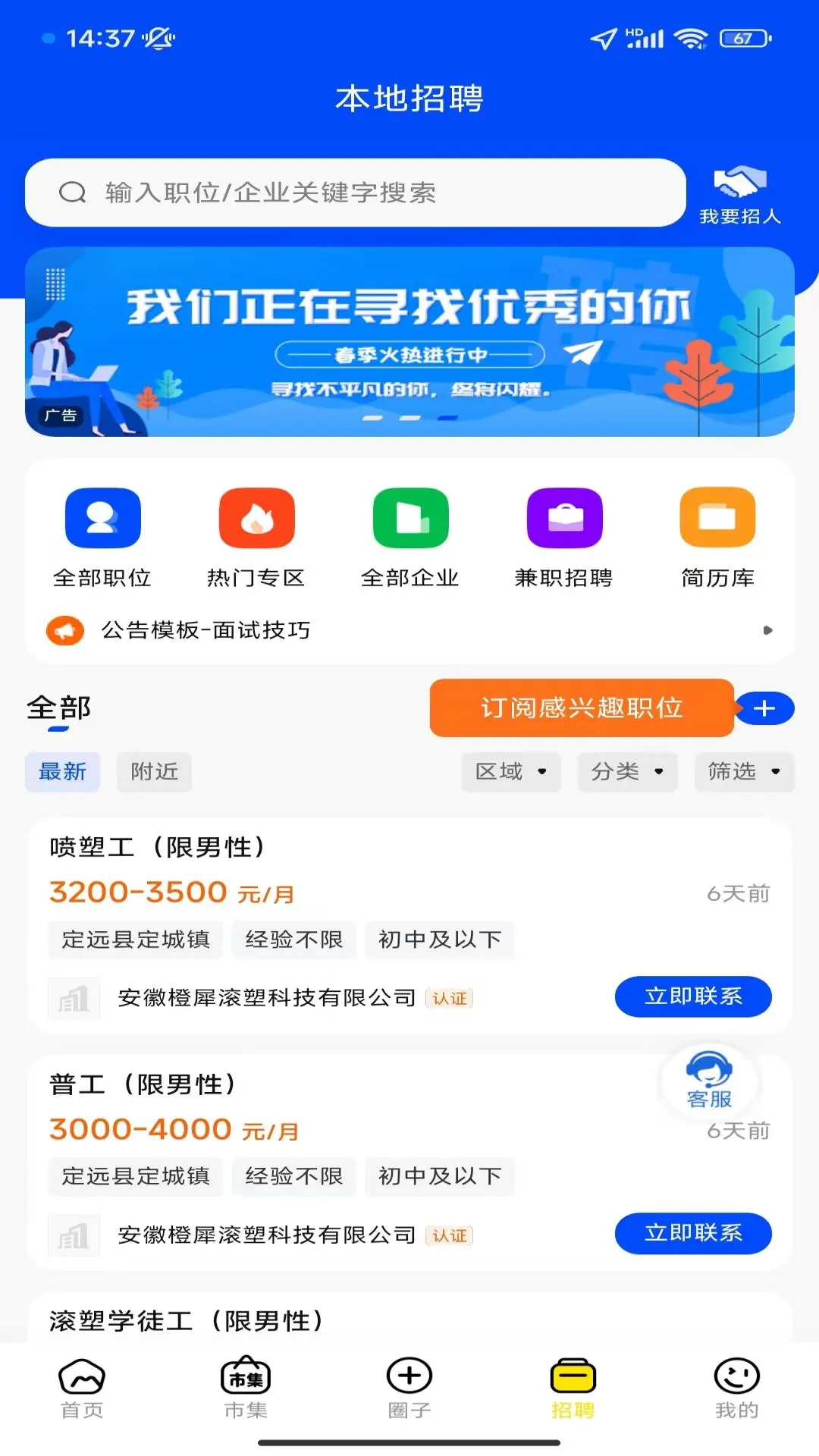Open 全部企业 from the quick menu
819x1456 pixels.
[x=409, y=517]
